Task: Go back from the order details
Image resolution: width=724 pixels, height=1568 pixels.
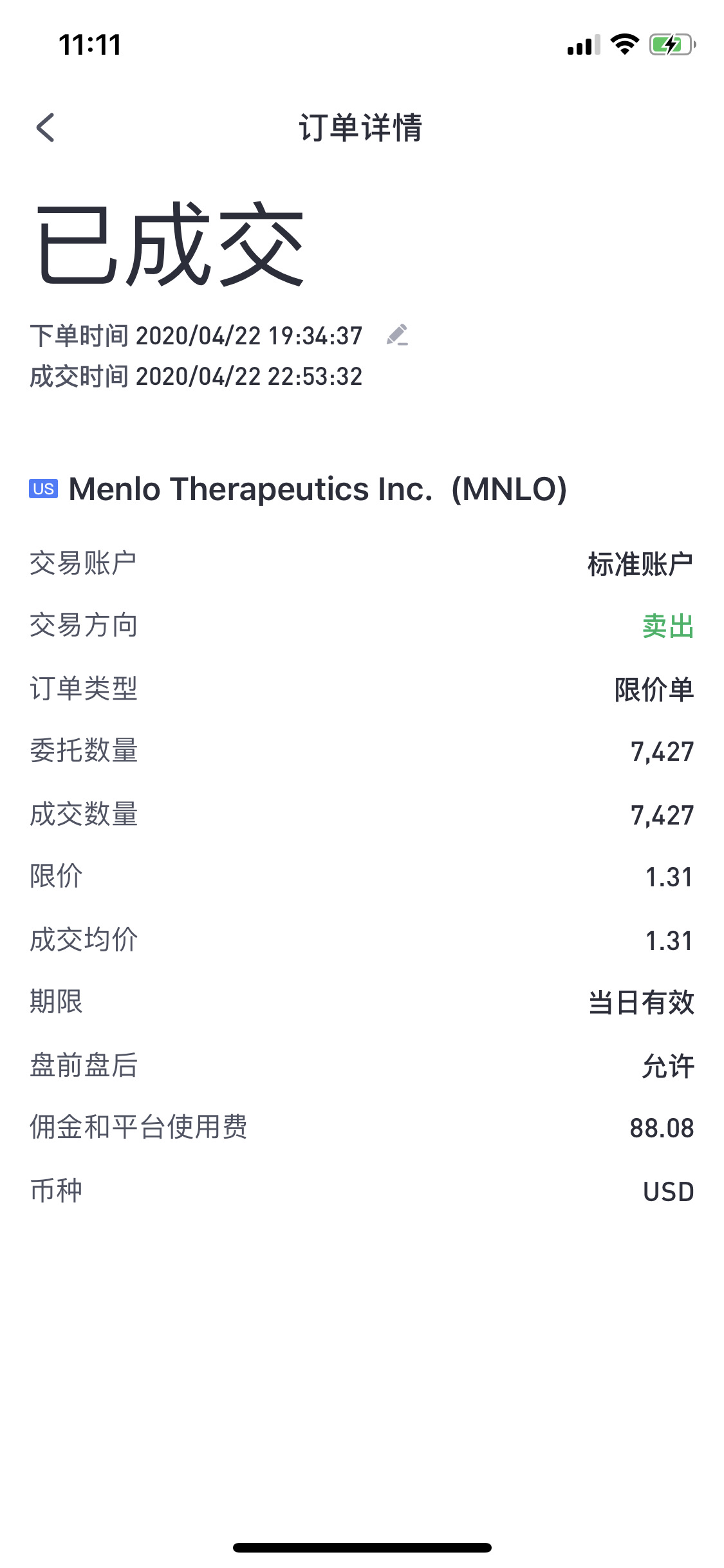Action: pyautogui.click(x=46, y=127)
